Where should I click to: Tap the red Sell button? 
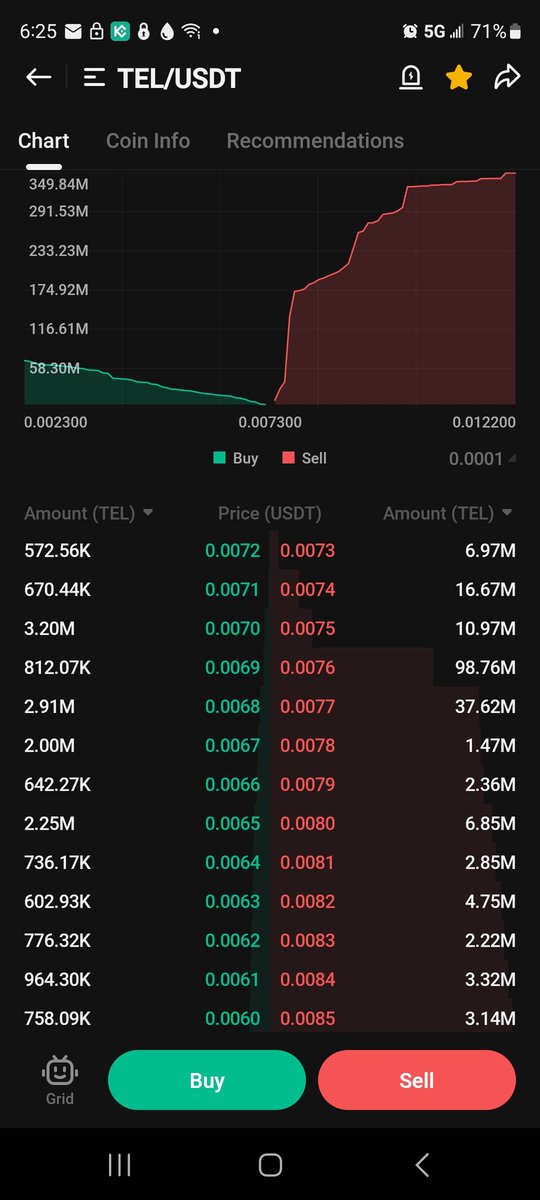417,1080
